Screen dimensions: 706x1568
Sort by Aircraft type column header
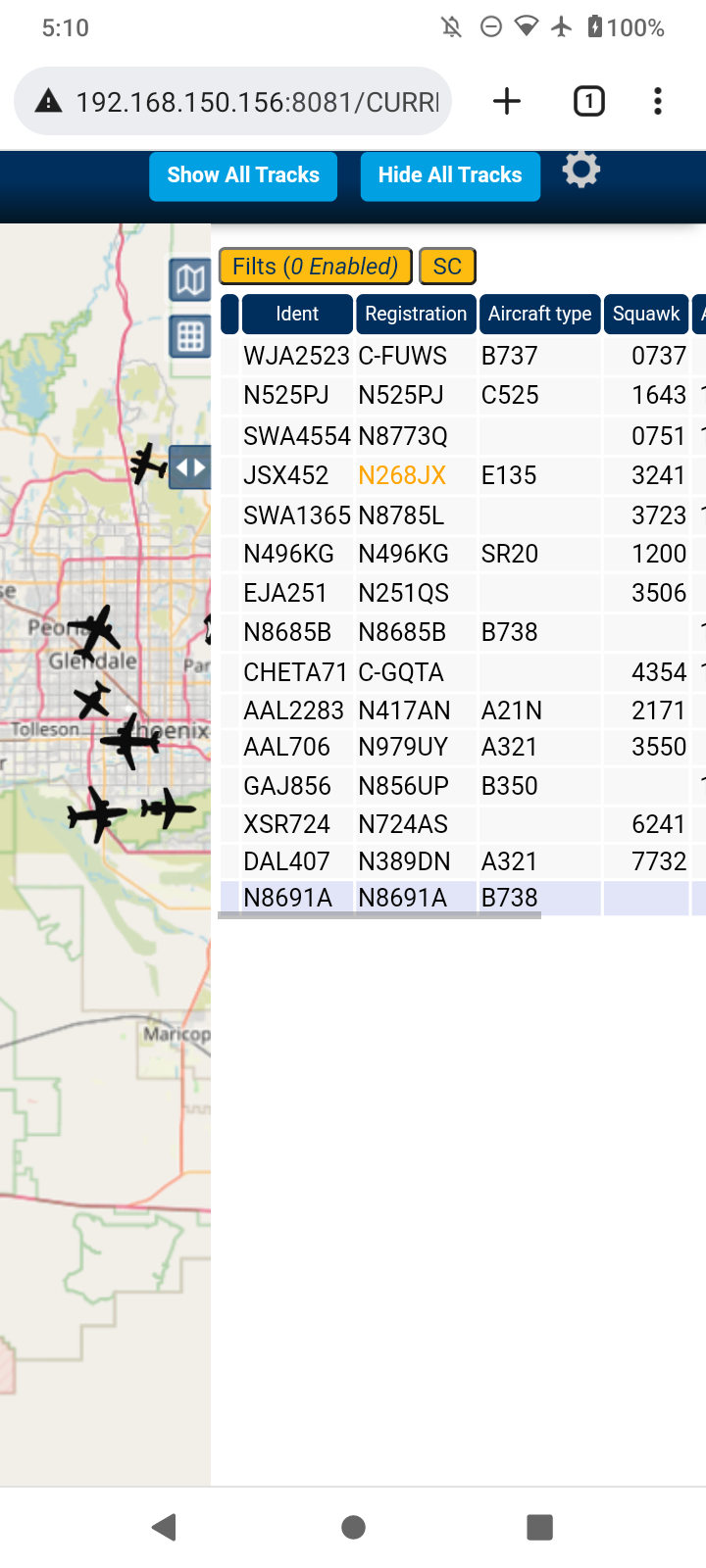(x=539, y=314)
